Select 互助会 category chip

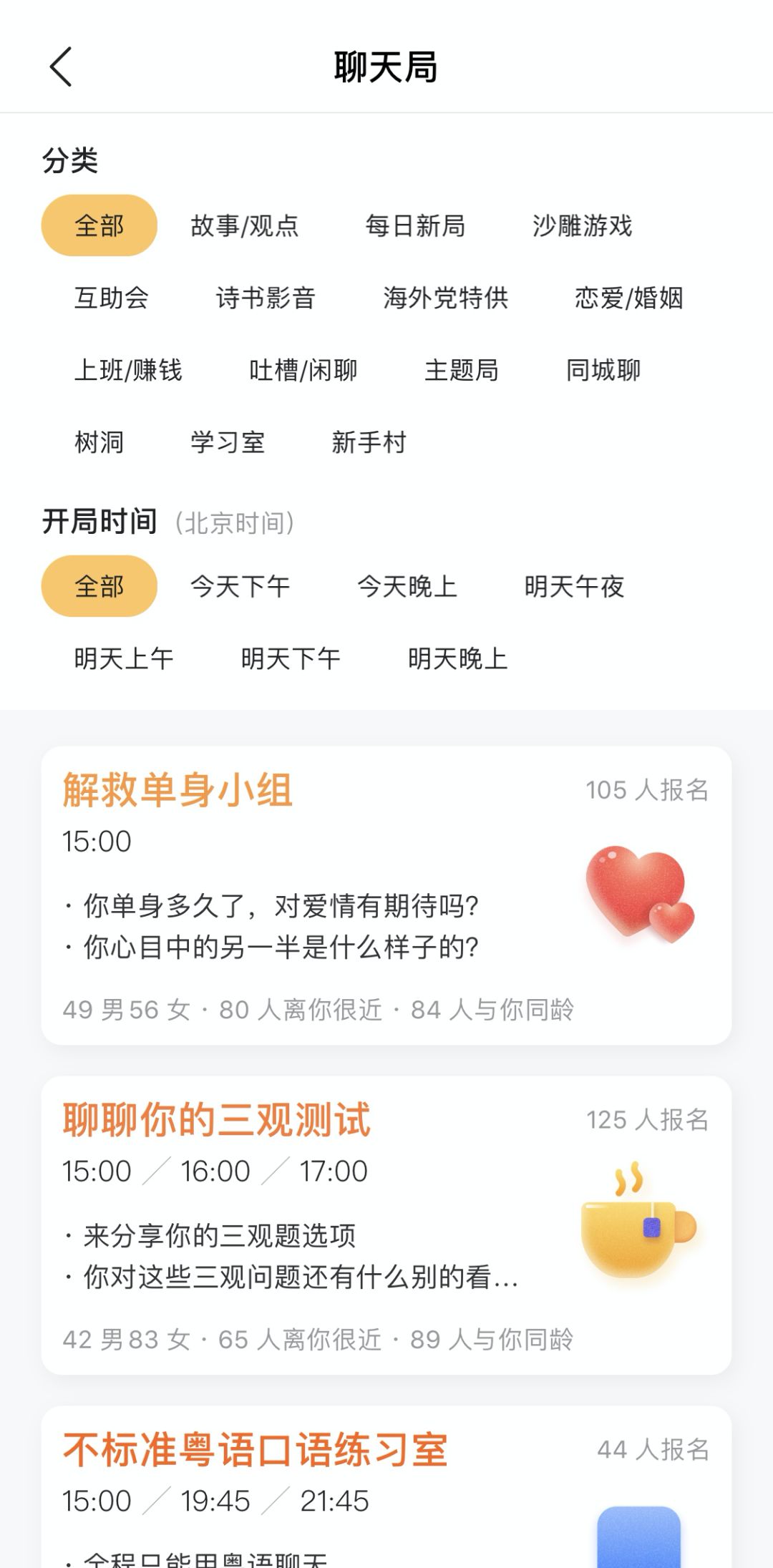click(x=111, y=298)
